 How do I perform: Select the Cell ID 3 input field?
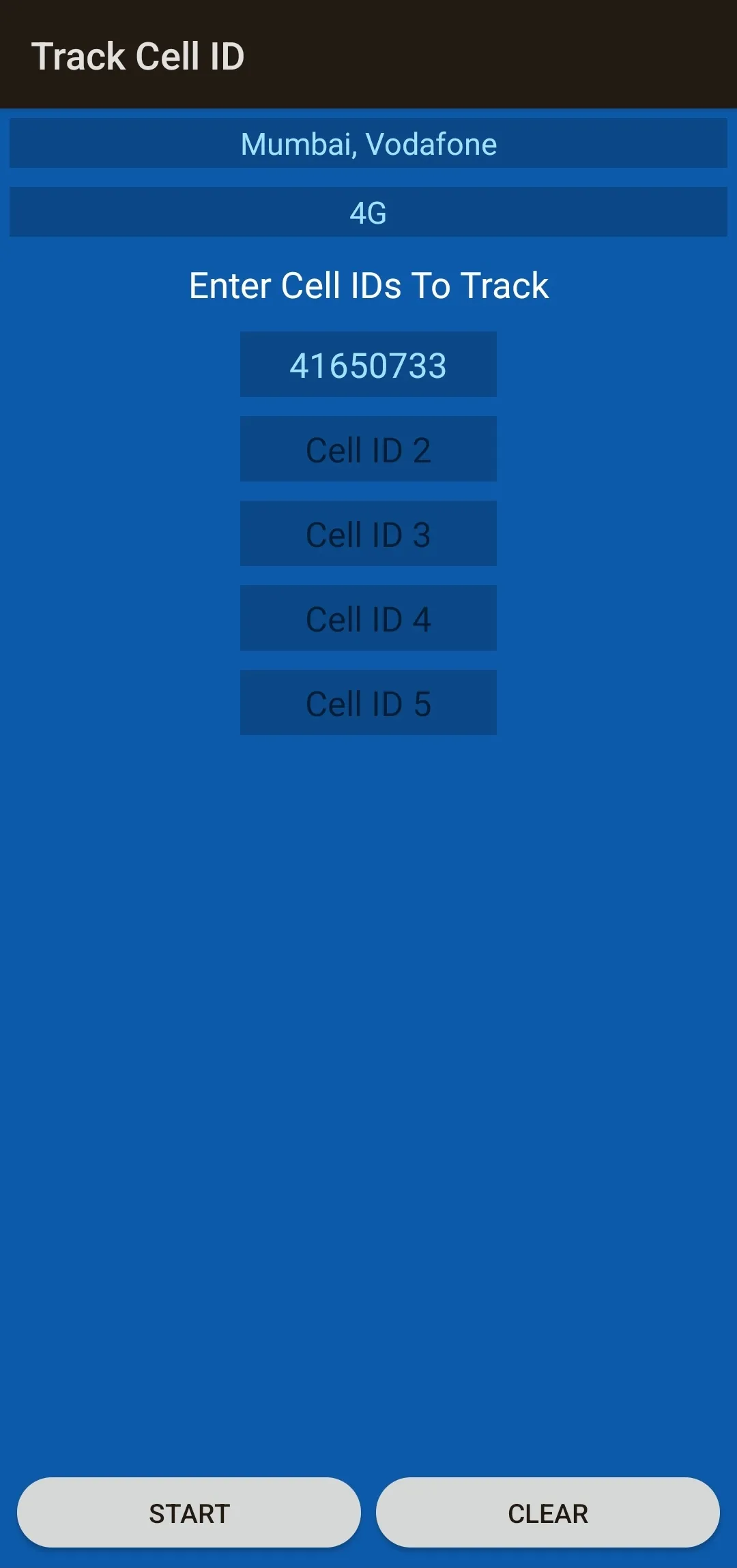click(x=369, y=533)
